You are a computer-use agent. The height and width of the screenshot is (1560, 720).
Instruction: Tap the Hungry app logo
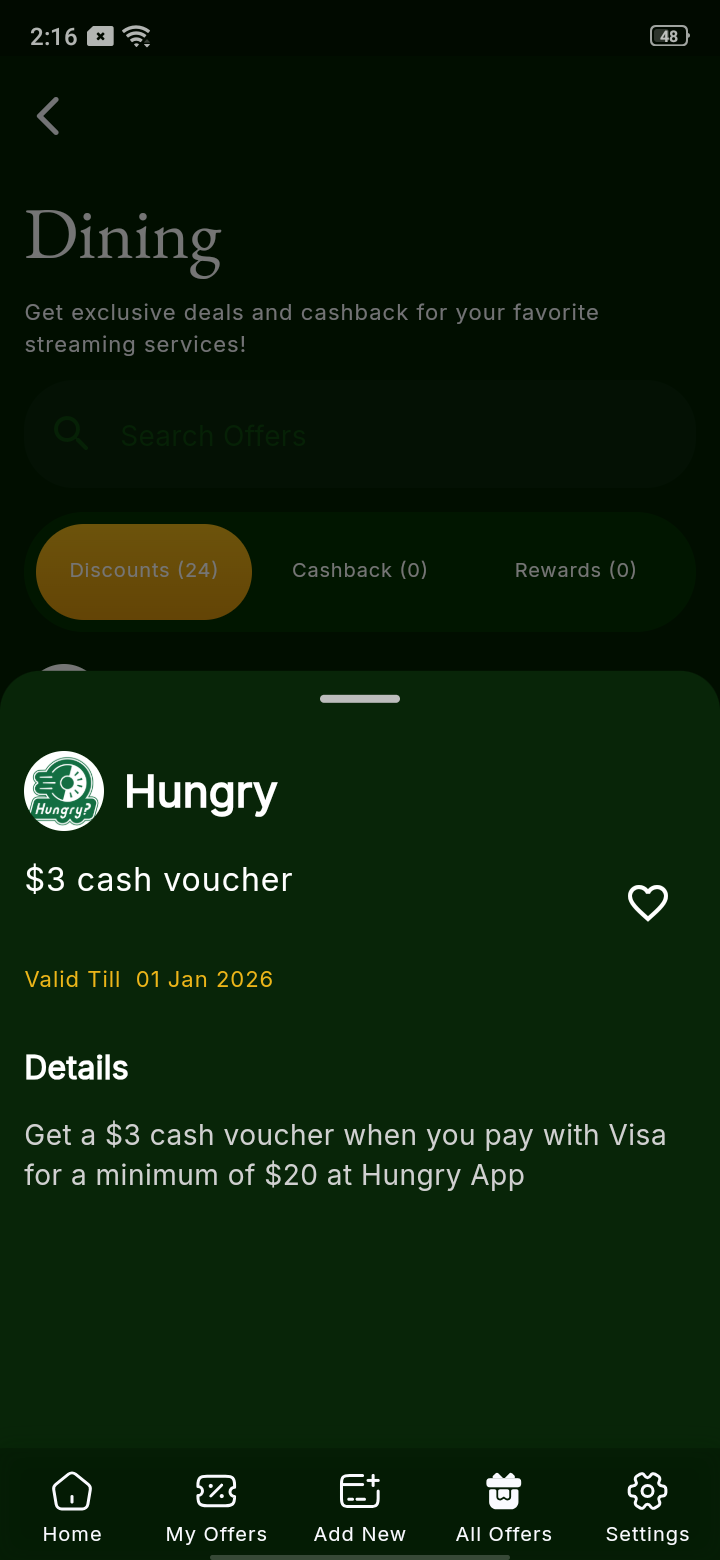(64, 790)
